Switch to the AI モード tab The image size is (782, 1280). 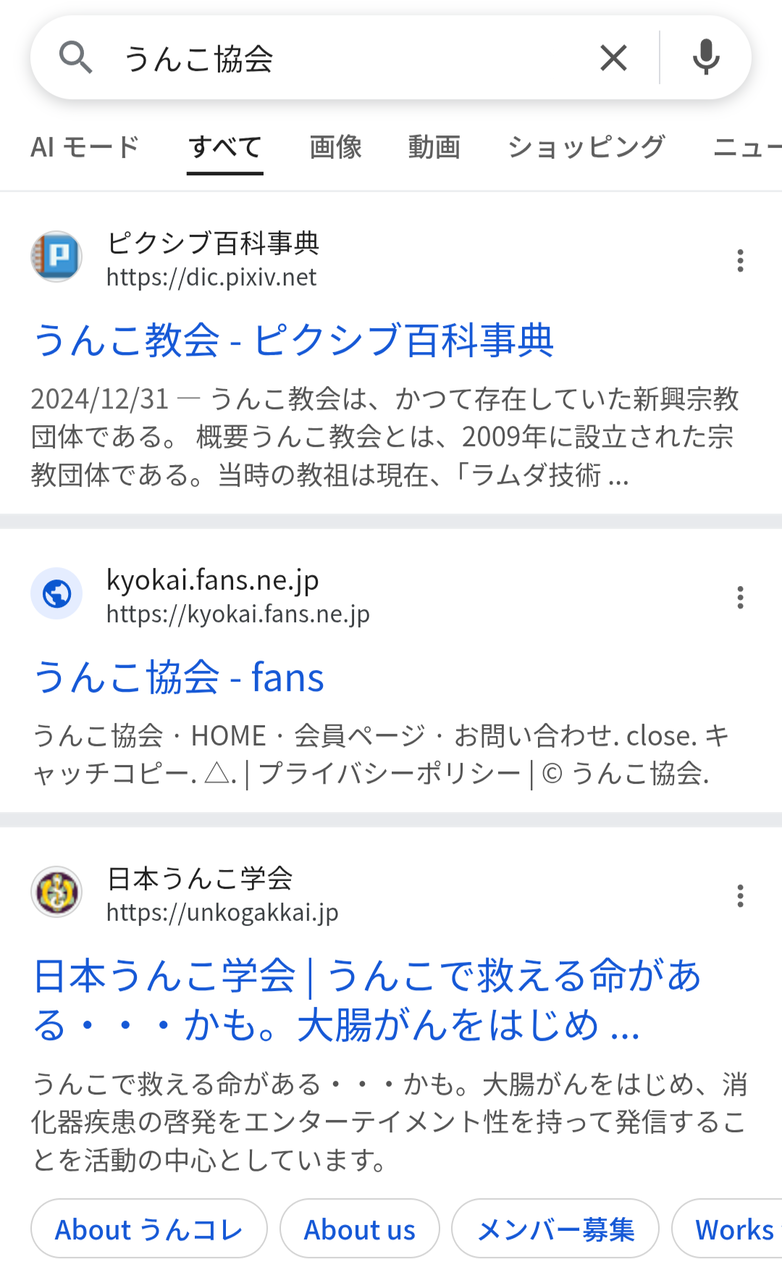85,147
